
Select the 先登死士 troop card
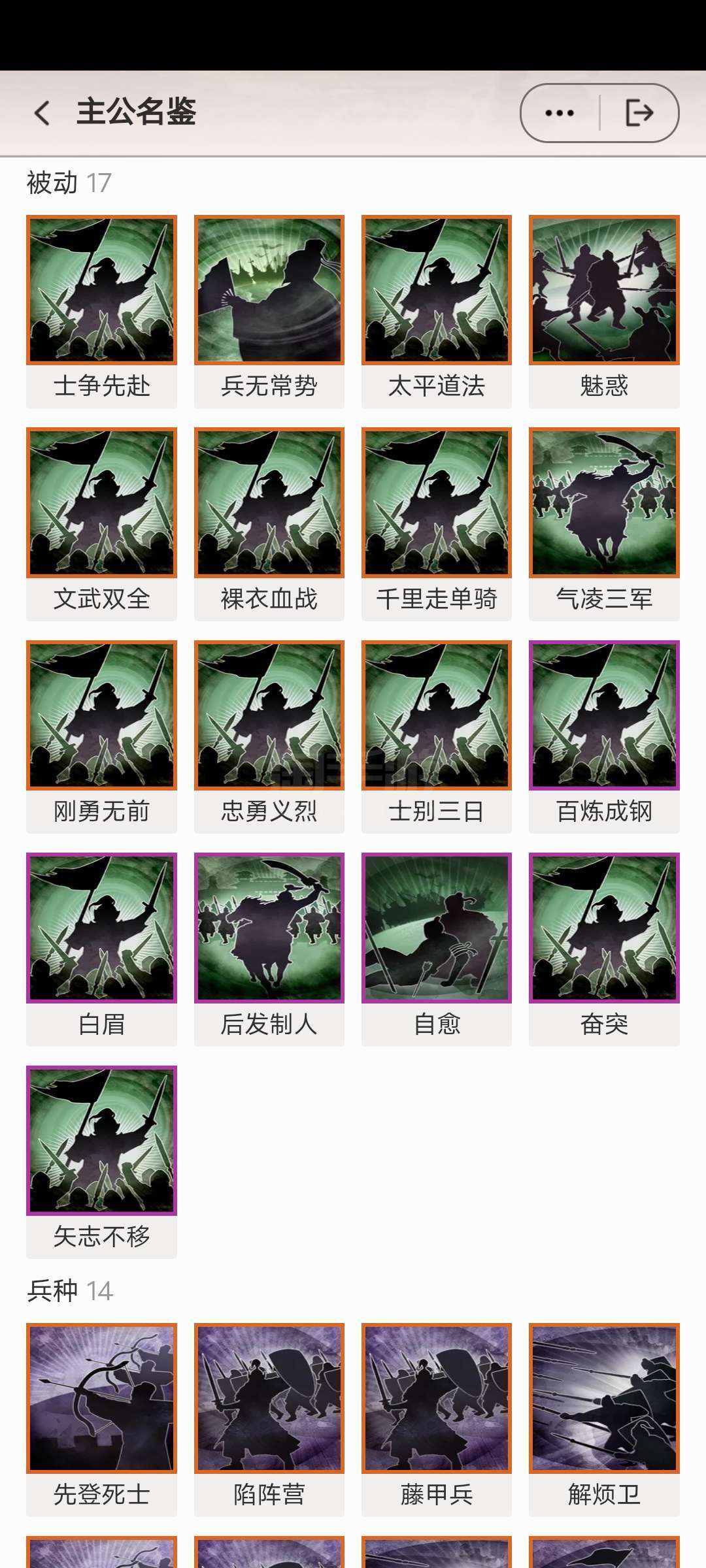tap(101, 1420)
